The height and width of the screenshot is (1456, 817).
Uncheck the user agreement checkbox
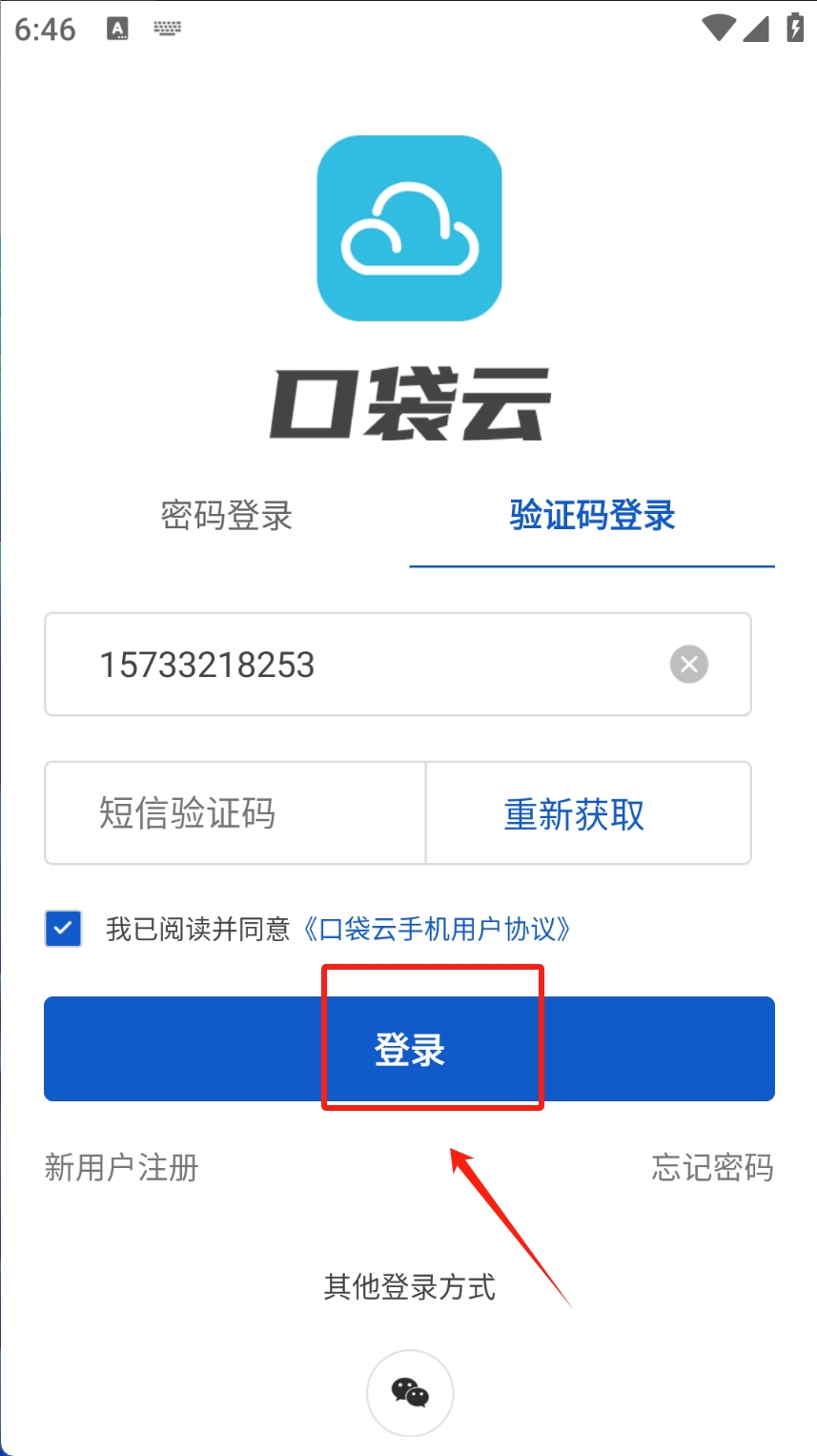point(64,928)
